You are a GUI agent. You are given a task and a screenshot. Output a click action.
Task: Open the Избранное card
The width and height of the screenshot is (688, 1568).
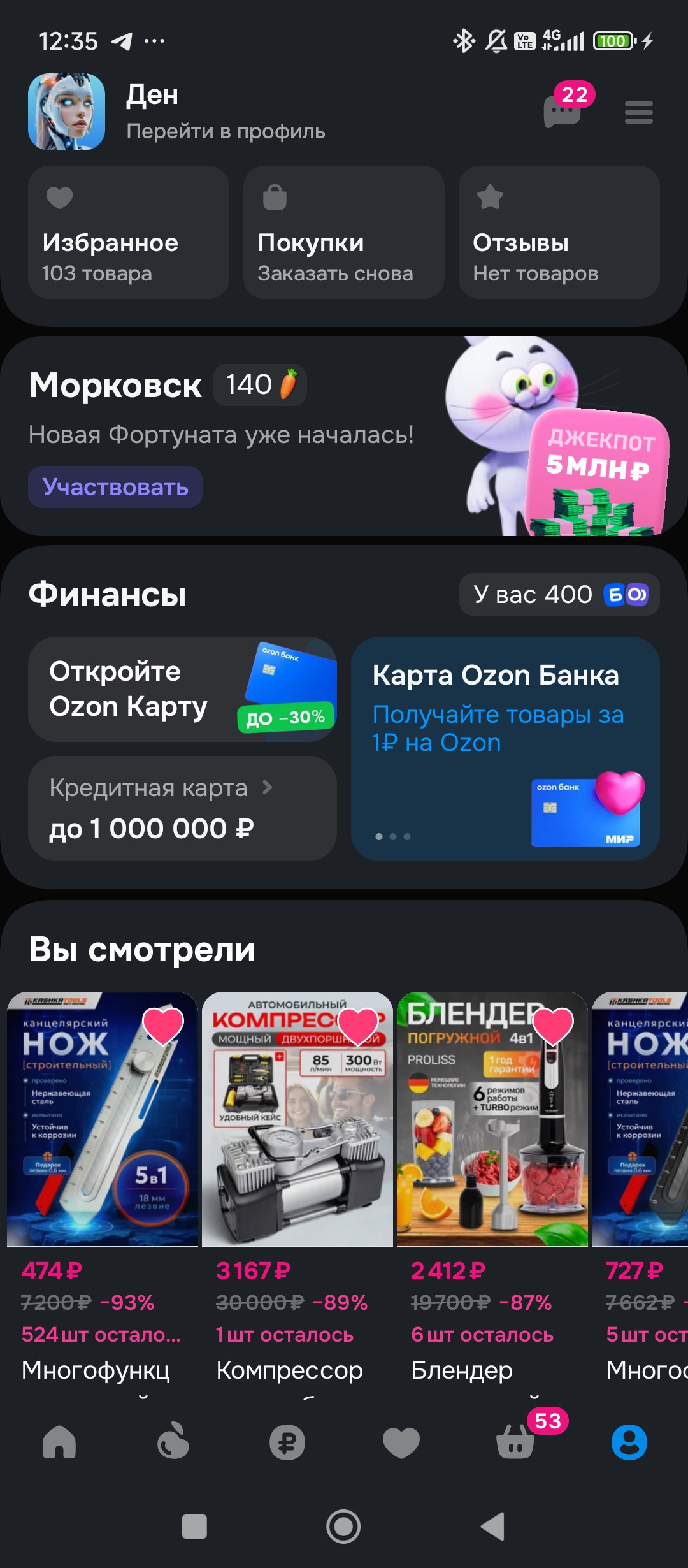[x=128, y=233]
